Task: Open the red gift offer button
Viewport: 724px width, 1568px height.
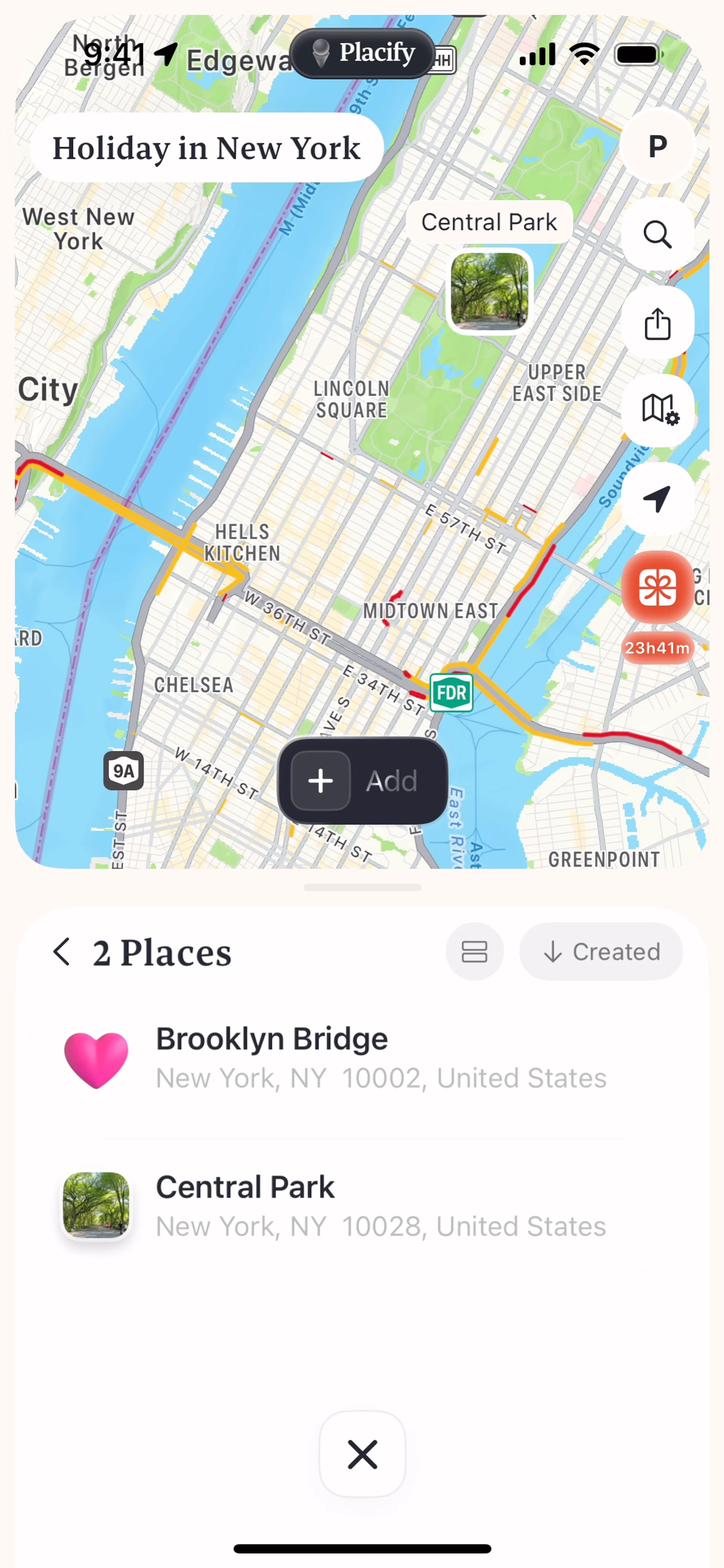Action: [x=657, y=587]
